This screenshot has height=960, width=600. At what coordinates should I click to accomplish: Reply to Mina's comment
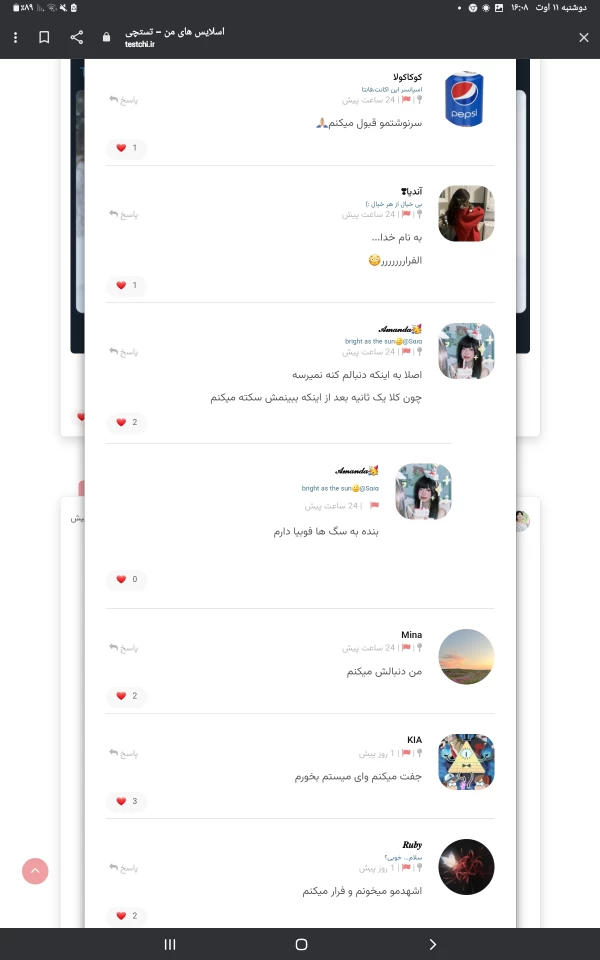tap(124, 648)
